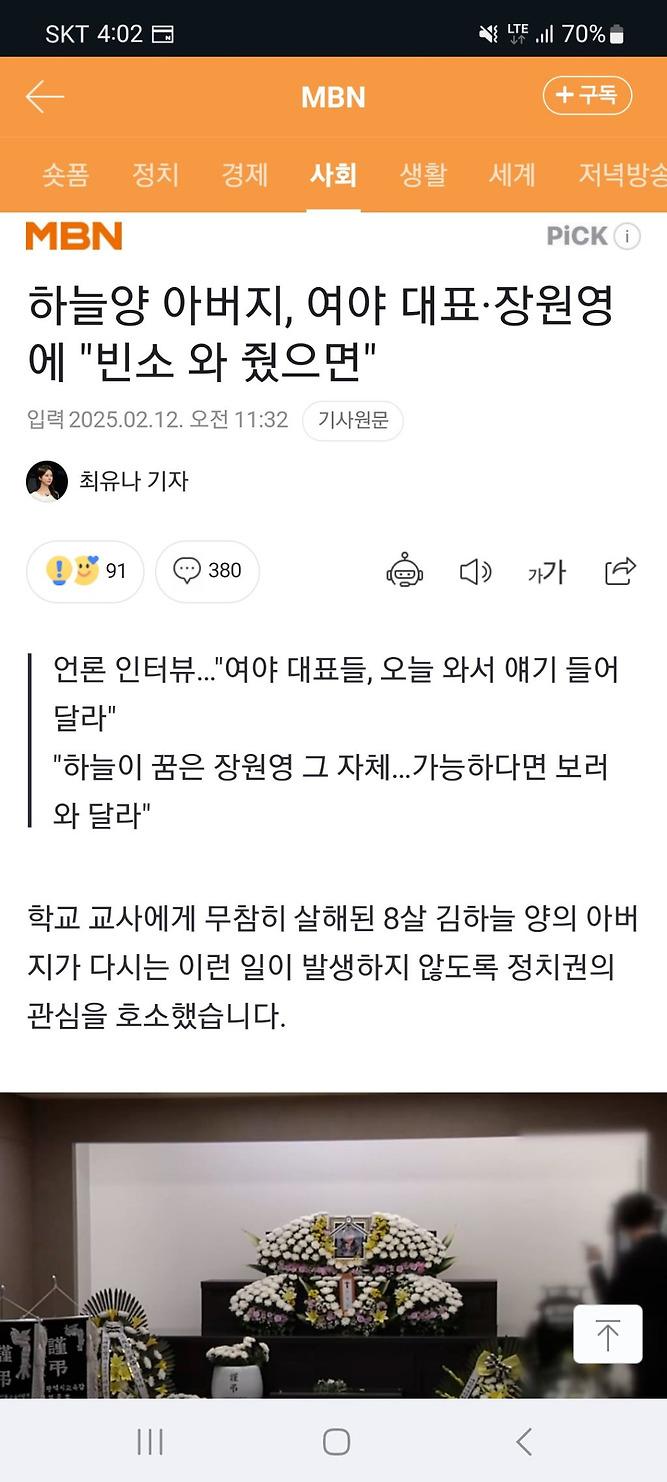Open the 저녁방송 tab
This screenshot has width=667, height=1482.
622,175
